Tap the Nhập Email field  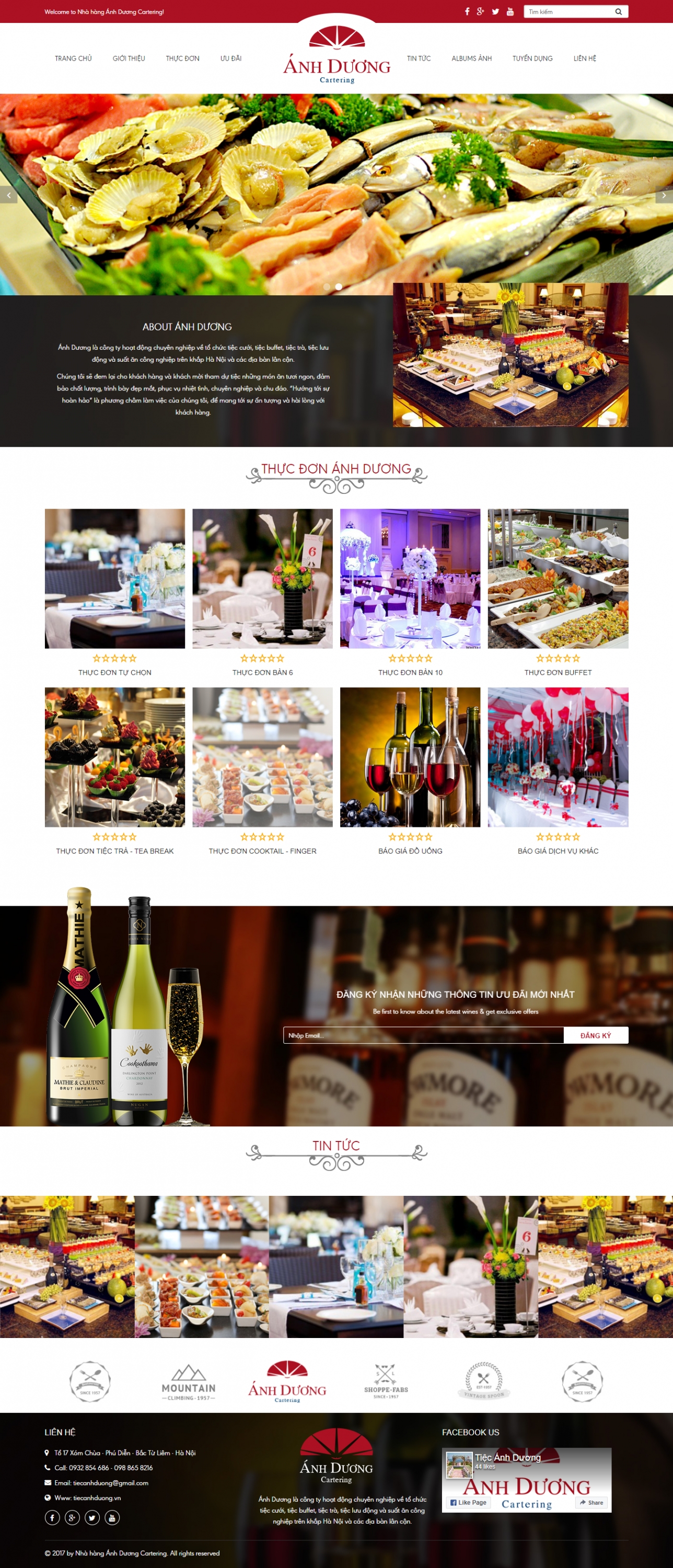pos(423,1035)
